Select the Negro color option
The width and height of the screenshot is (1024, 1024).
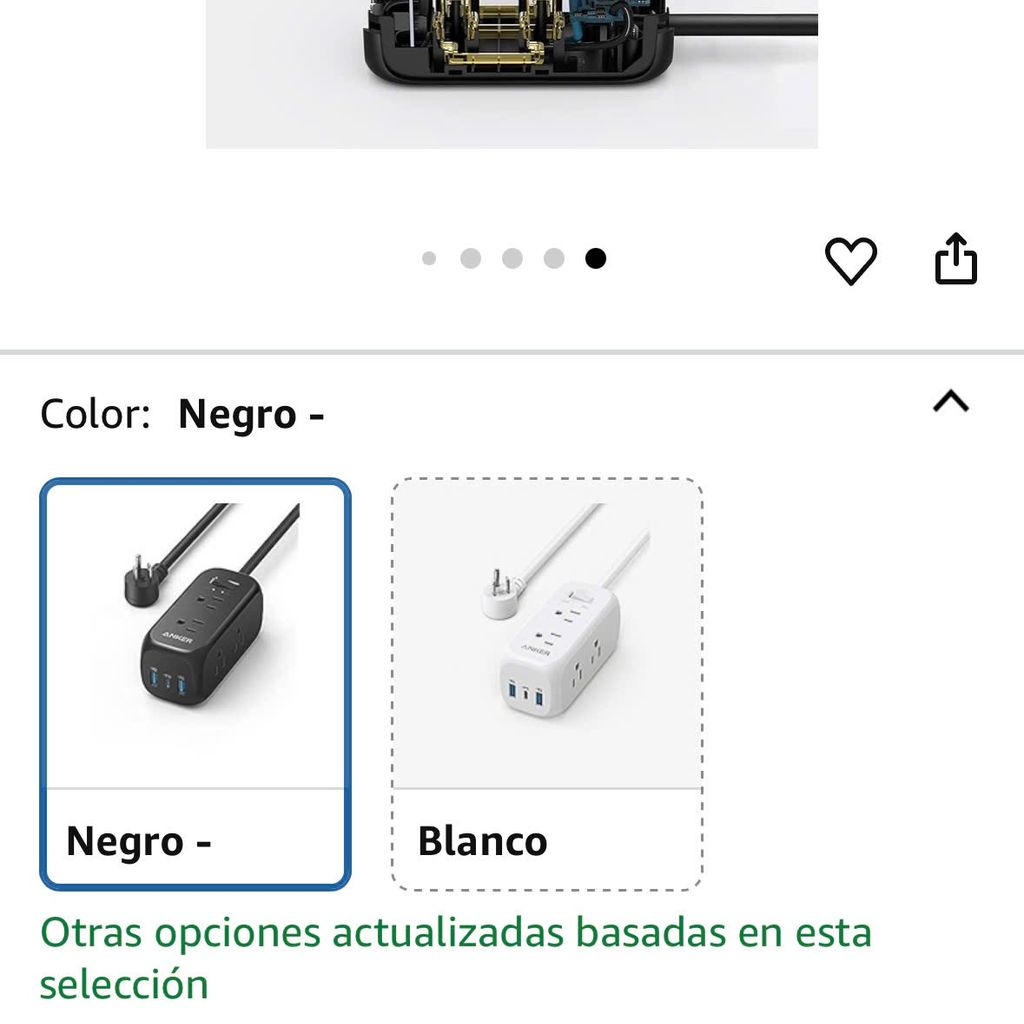195,684
